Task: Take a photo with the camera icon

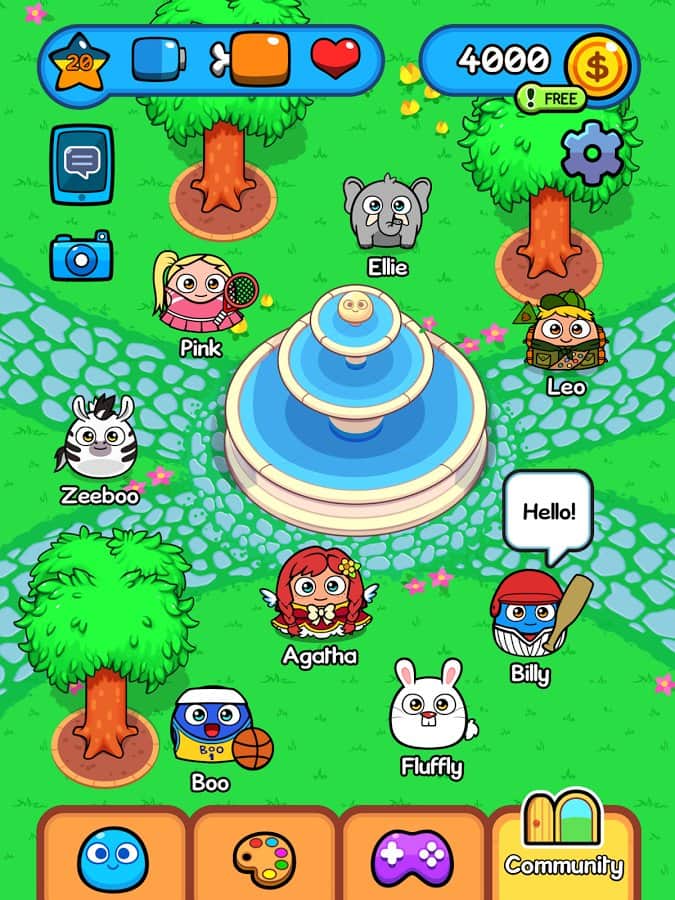Action: (x=82, y=255)
